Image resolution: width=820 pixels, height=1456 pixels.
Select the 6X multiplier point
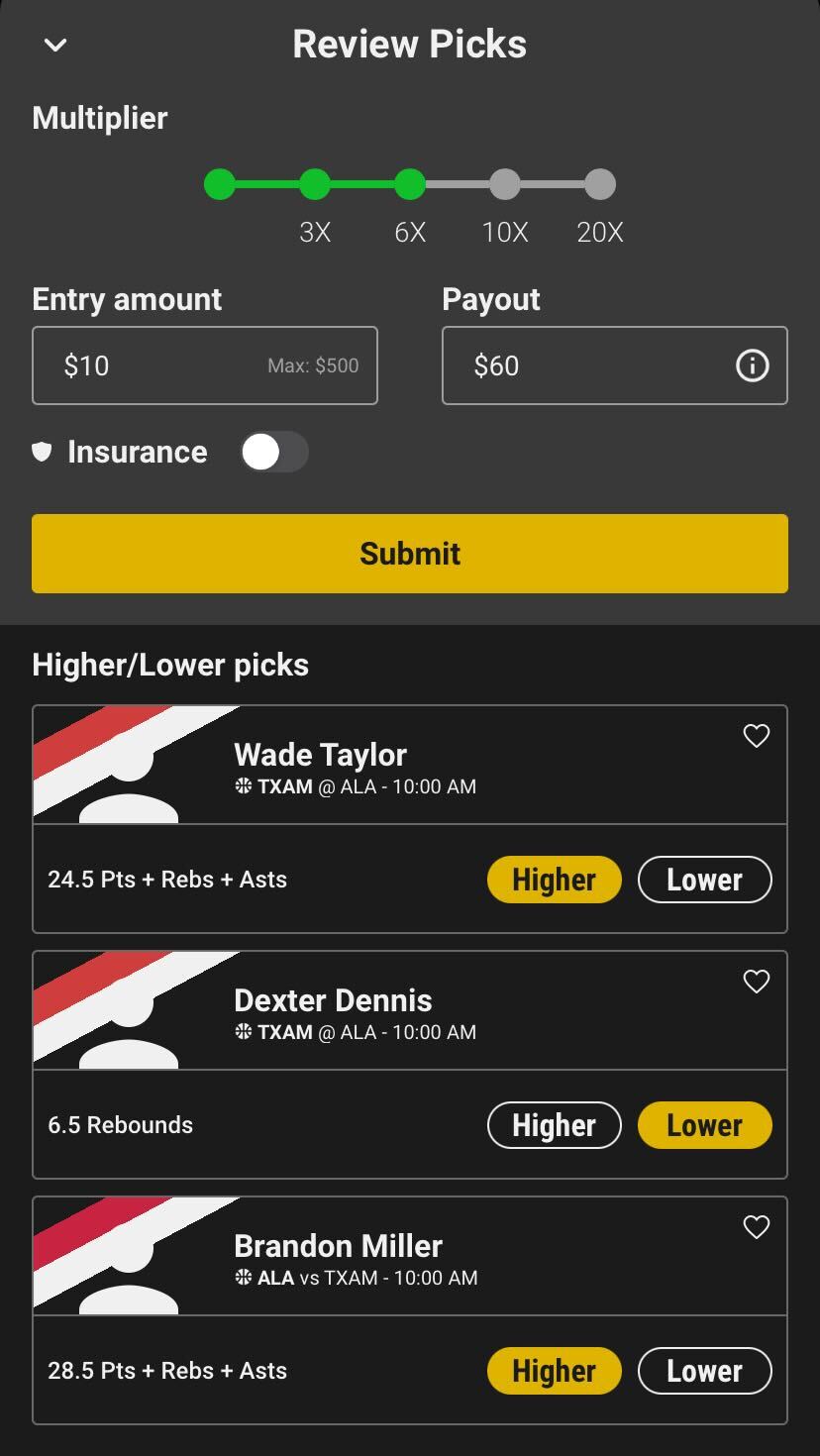pos(410,184)
